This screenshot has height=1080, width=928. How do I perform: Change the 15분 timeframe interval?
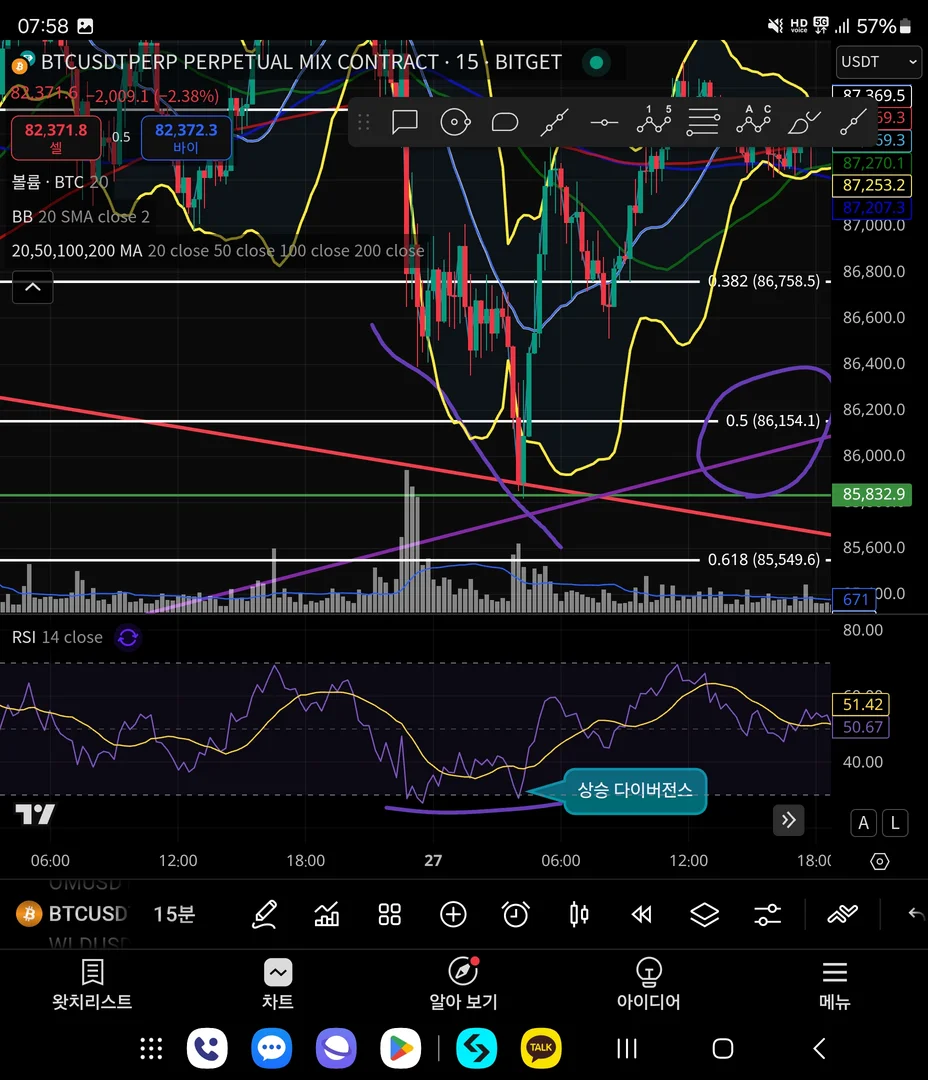click(174, 913)
